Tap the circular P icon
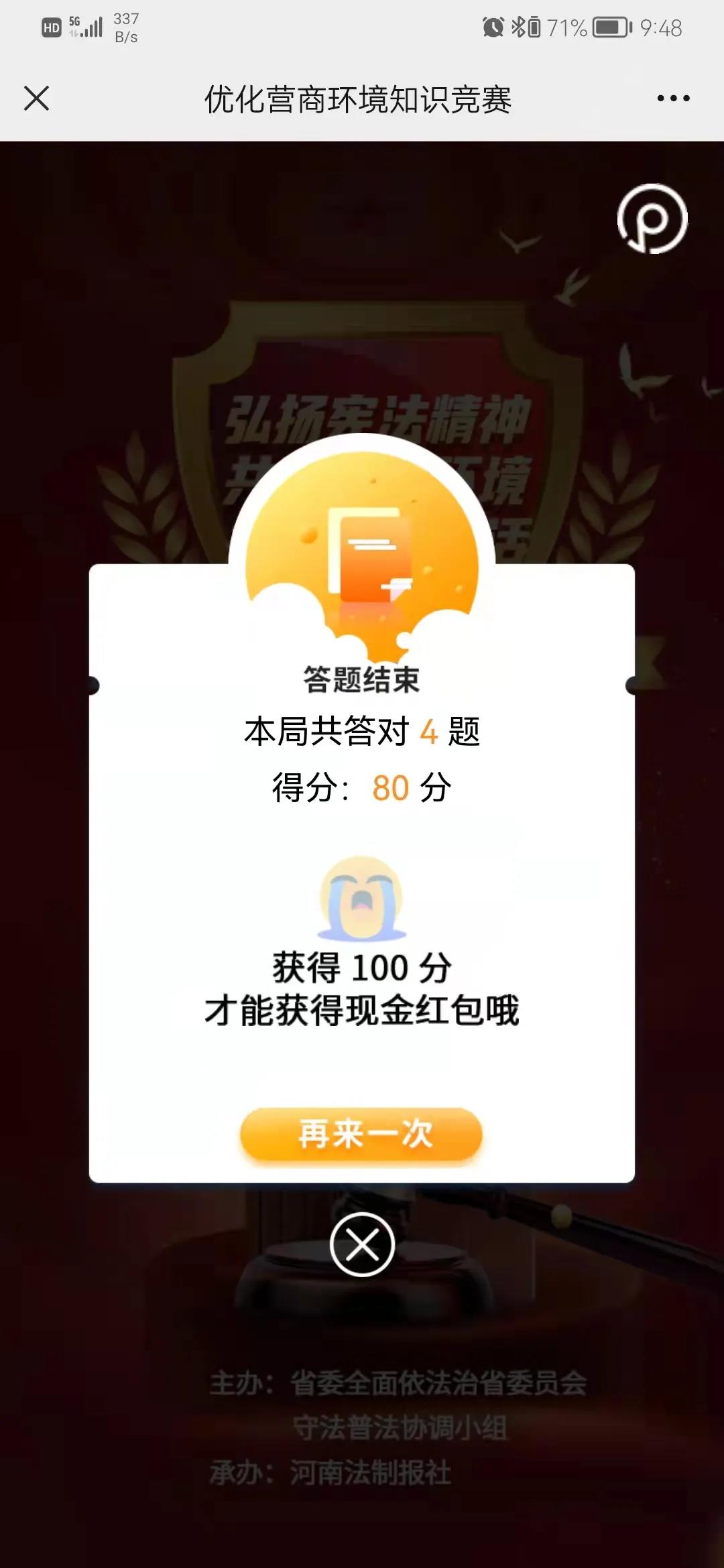The height and width of the screenshot is (1568, 724). tap(652, 218)
